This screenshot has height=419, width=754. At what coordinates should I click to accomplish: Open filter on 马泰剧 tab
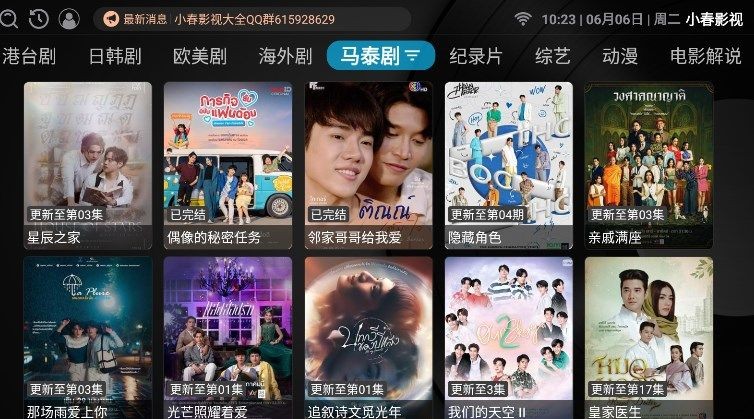(x=412, y=56)
